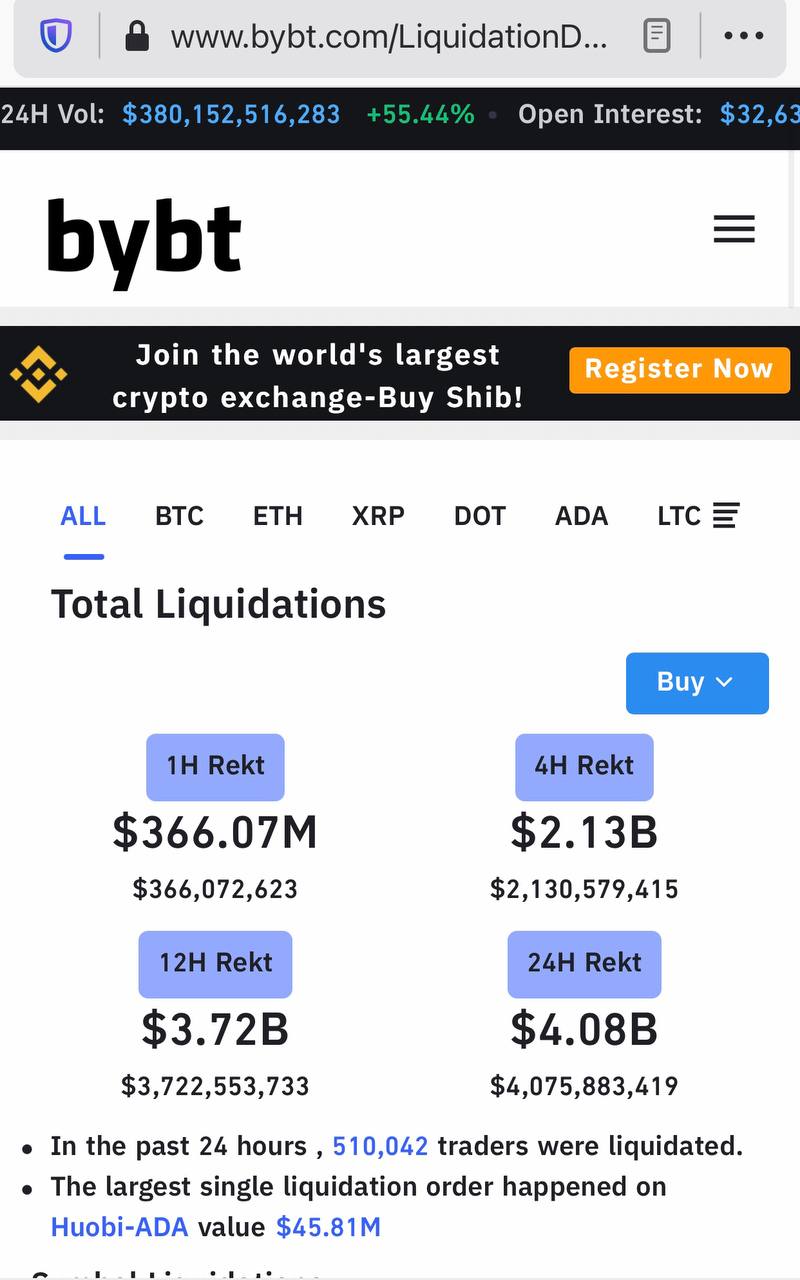Switch to the BTC tab
800x1280 pixels.
pyautogui.click(x=179, y=516)
